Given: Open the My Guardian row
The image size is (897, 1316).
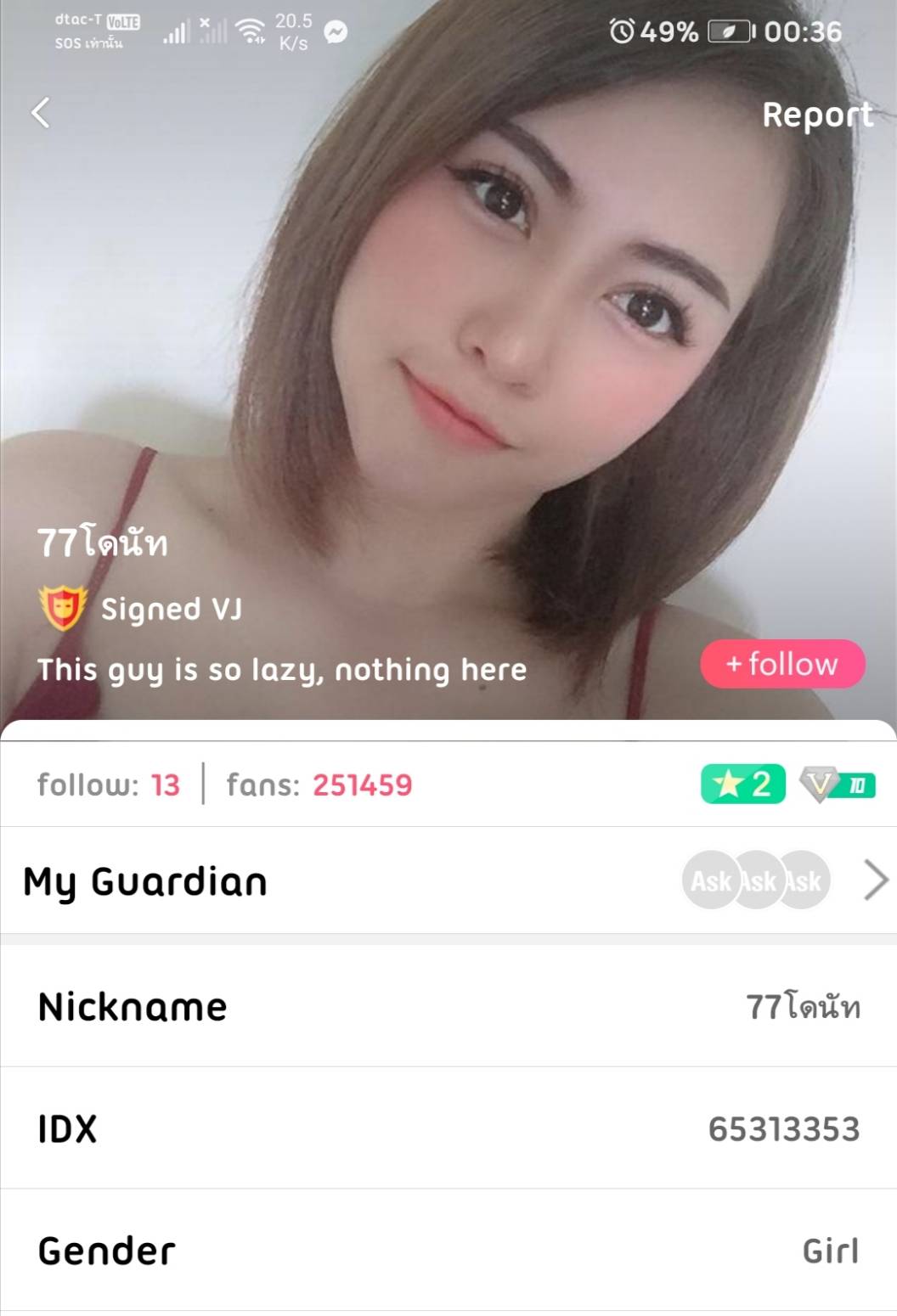Looking at the screenshot, I should tap(448, 880).
